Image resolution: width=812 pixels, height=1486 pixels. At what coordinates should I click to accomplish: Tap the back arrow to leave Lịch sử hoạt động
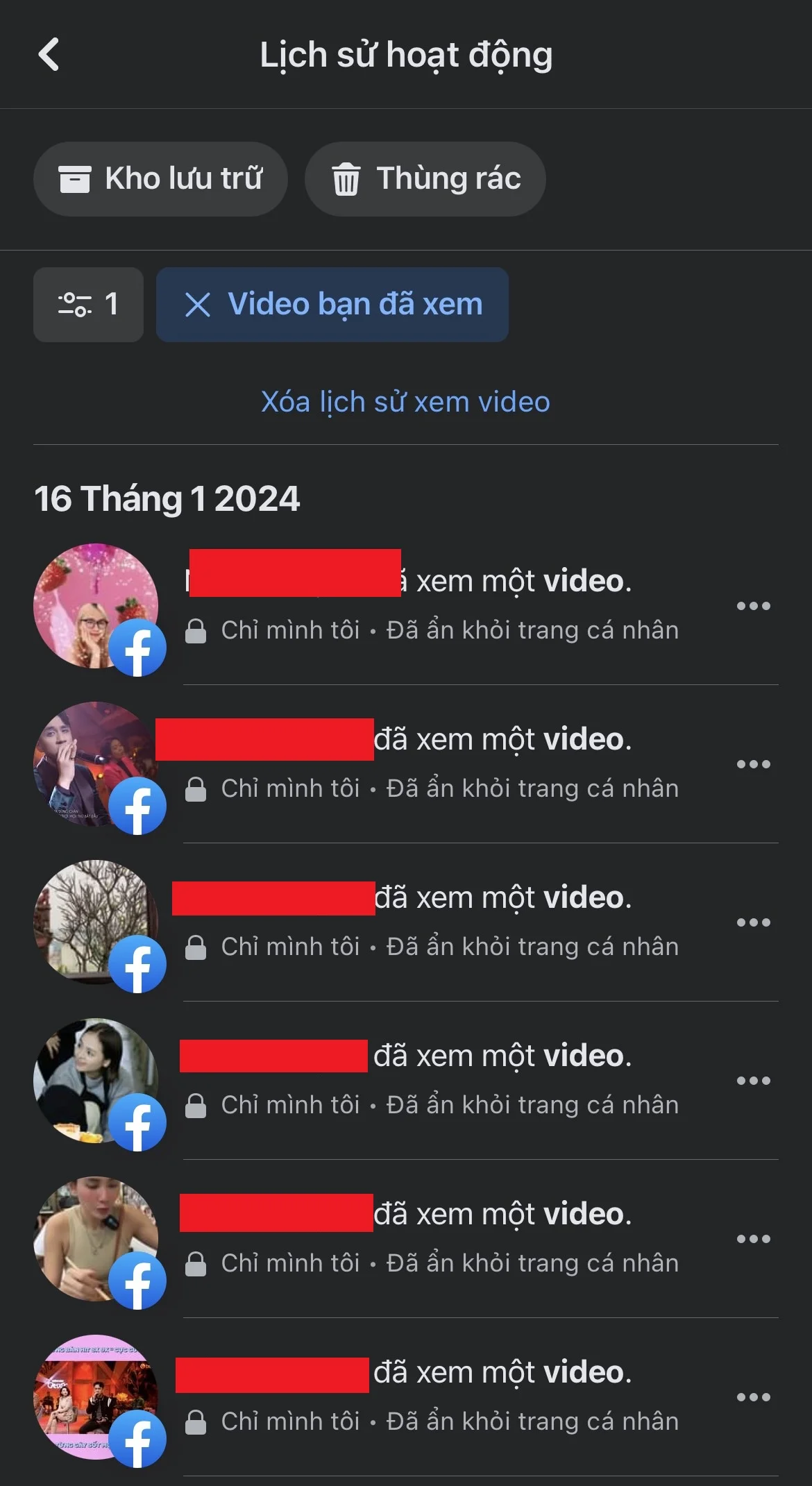[x=49, y=54]
